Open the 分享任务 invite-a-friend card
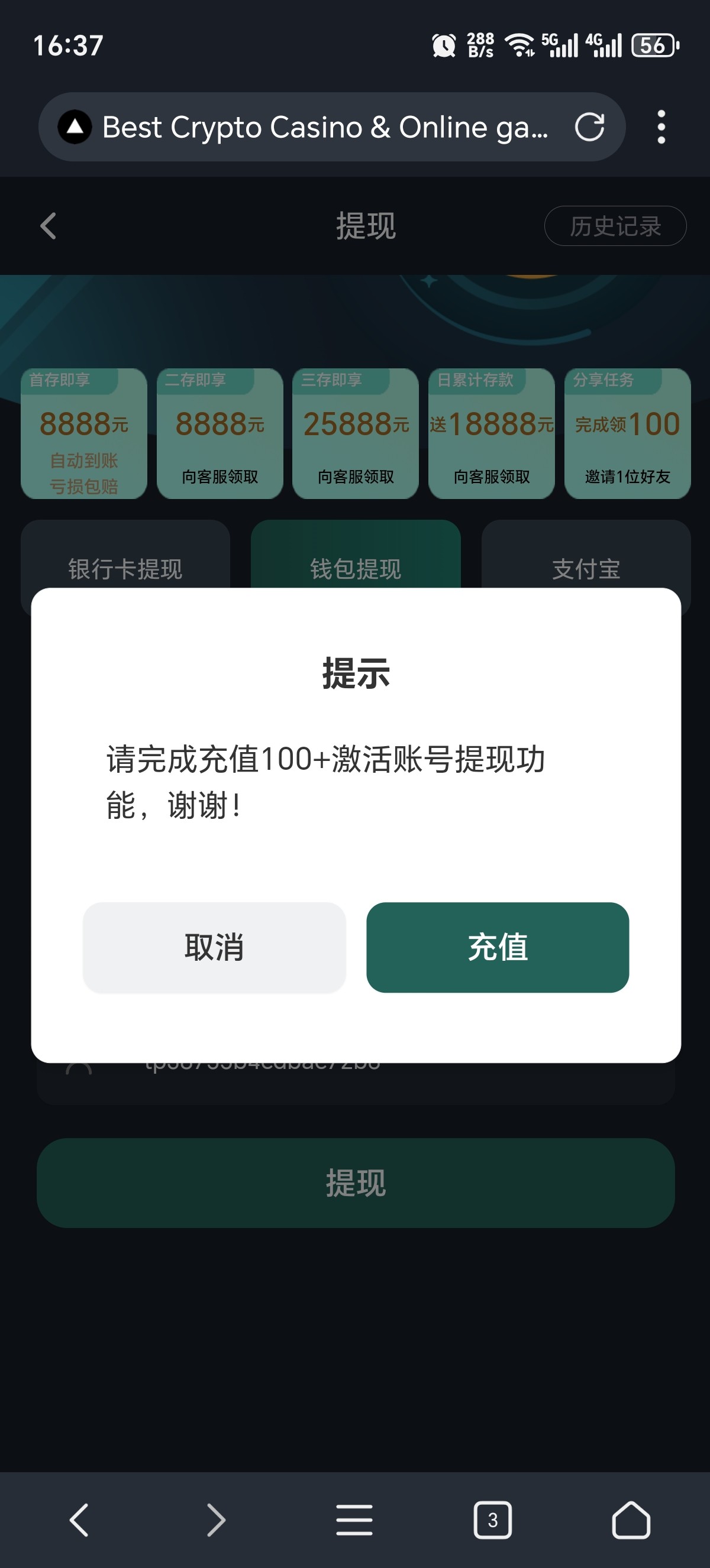Viewport: 710px width, 1568px height. click(627, 433)
